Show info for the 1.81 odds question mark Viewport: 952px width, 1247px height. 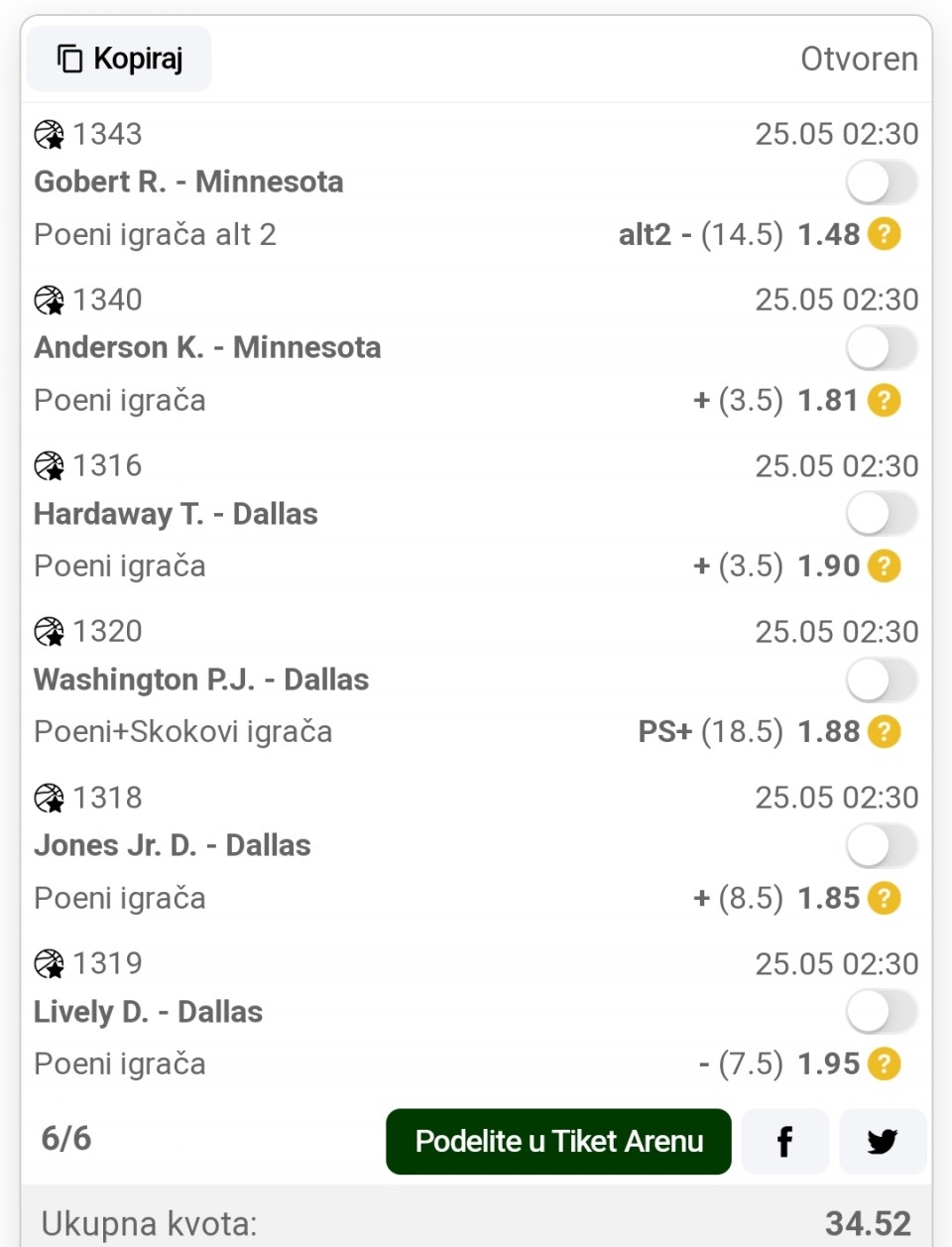(884, 400)
